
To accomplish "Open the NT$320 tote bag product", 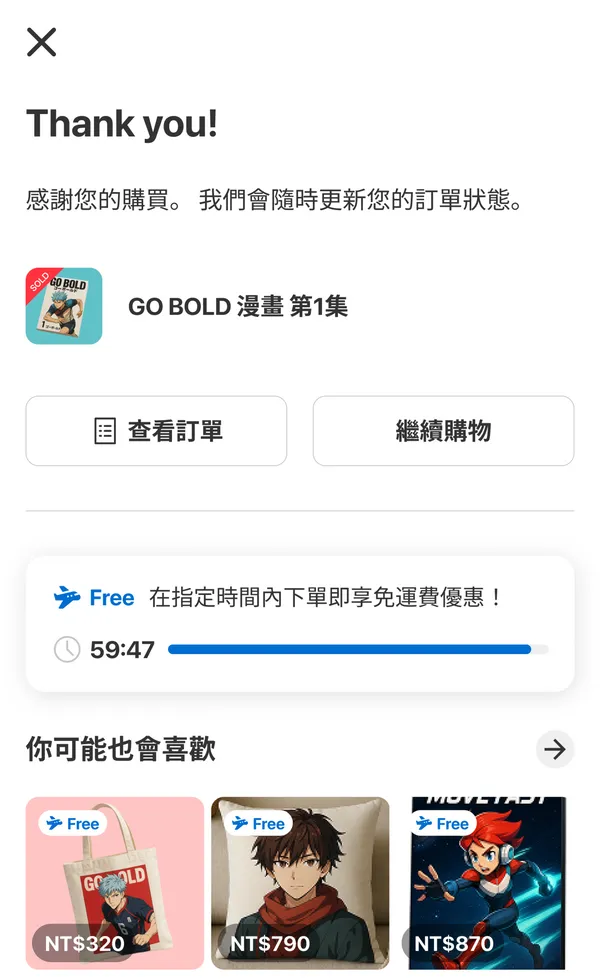I will coord(115,883).
